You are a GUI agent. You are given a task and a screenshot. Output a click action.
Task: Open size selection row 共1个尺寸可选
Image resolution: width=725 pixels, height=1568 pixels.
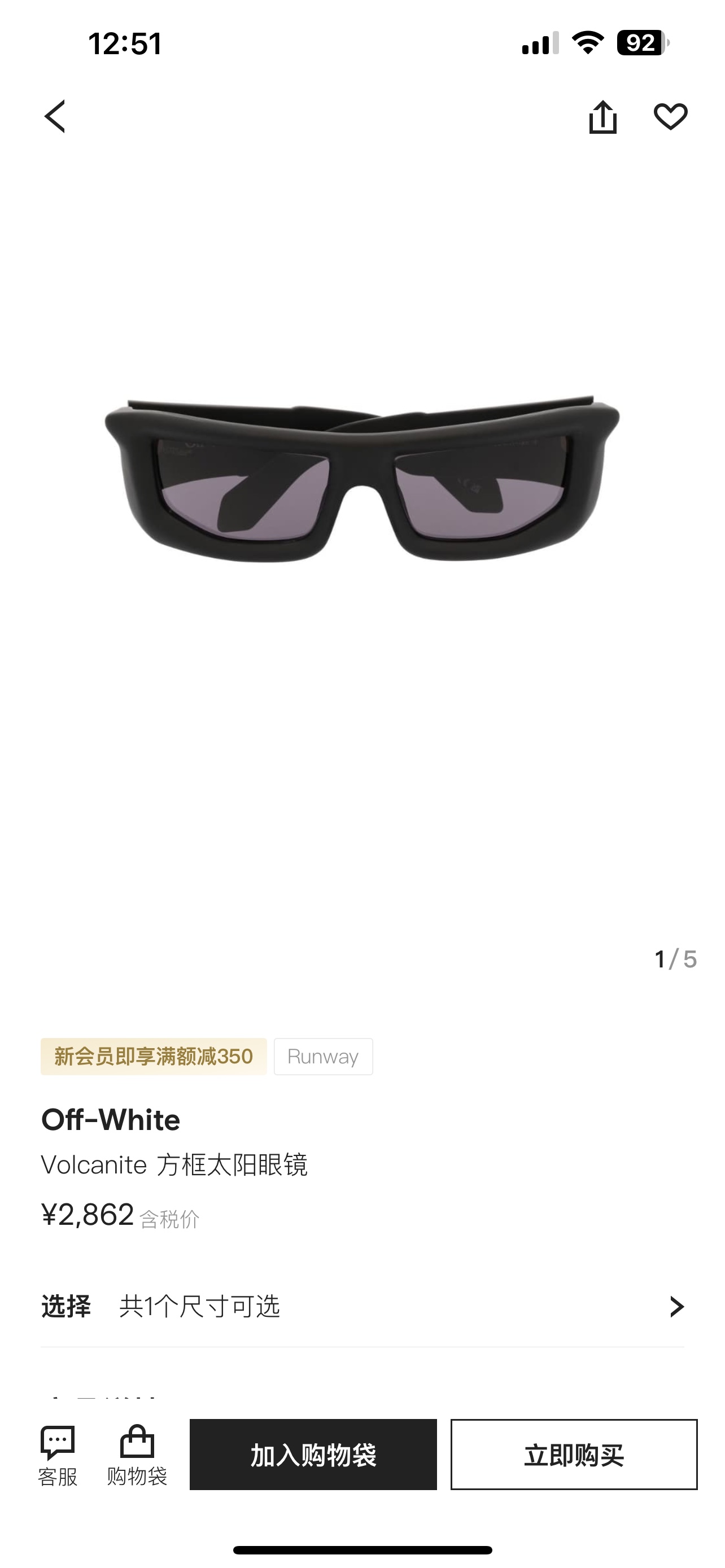362,1307
